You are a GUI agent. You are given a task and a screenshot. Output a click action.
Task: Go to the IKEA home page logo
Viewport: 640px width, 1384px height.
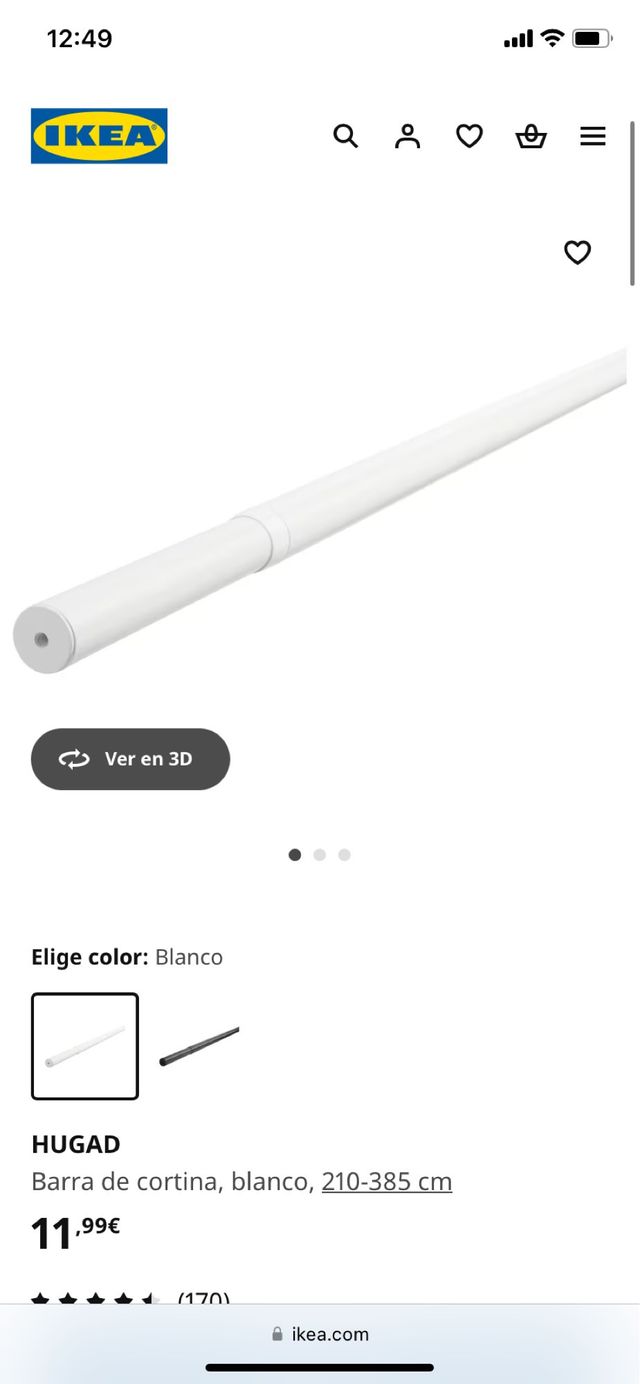pyautogui.click(x=99, y=136)
